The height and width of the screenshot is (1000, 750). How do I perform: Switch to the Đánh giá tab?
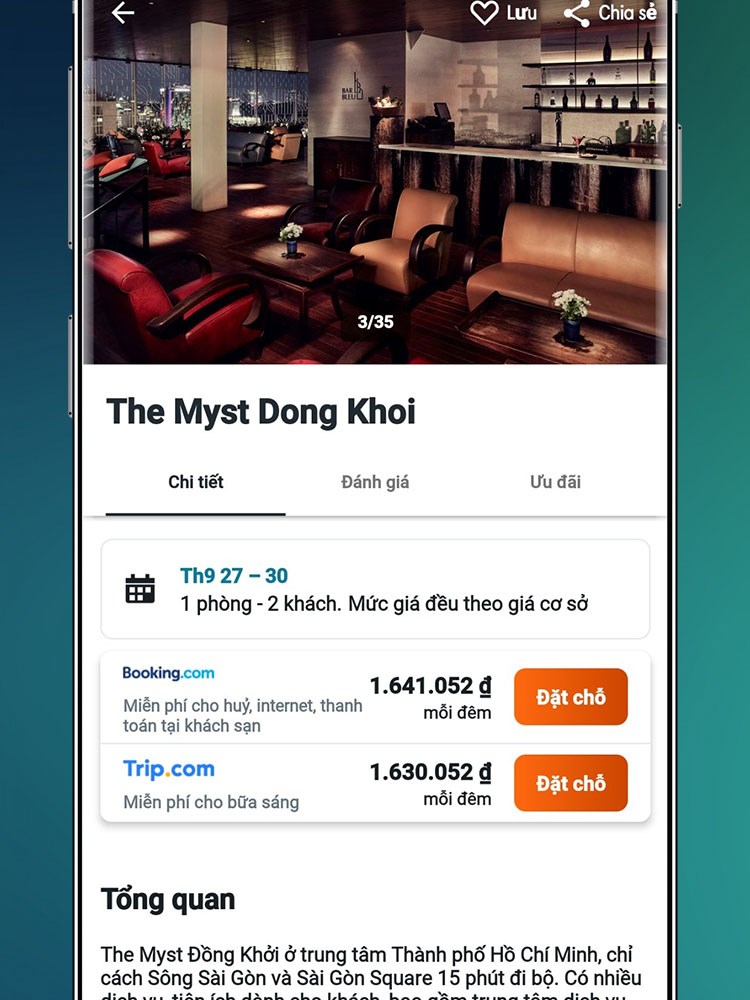375,481
